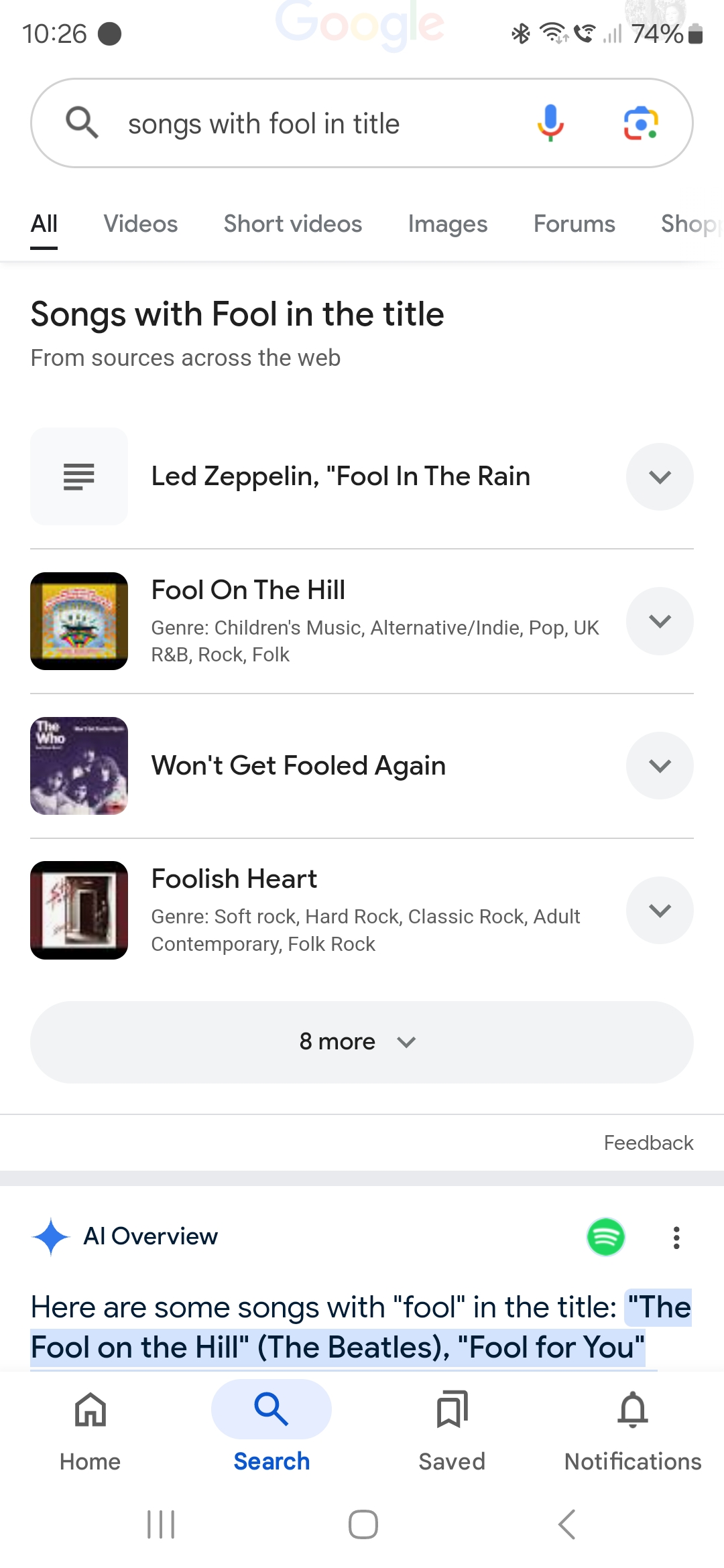Switch to the Short videos tab
The width and height of the screenshot is (724, 1568).
(x=292, y=224)
